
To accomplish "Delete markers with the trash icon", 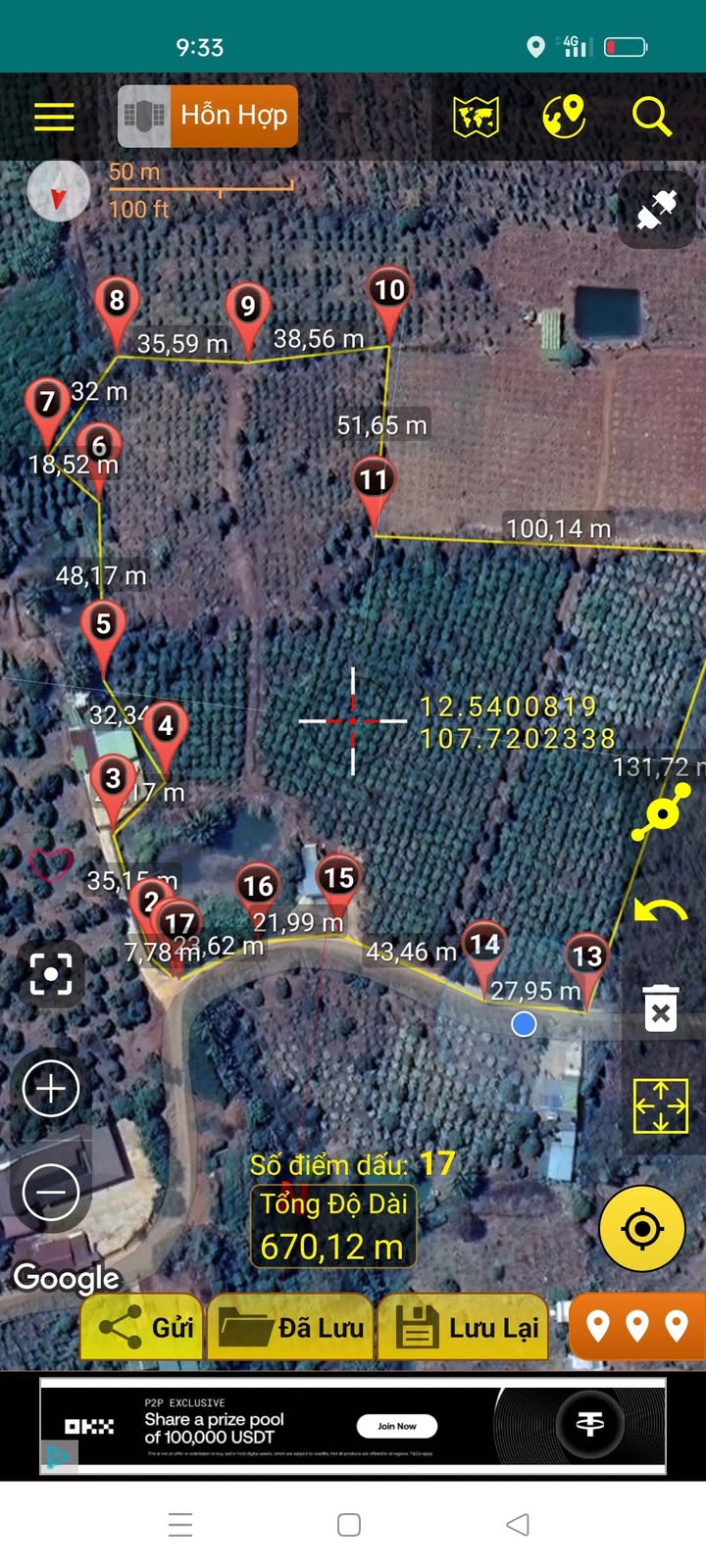I will 661,1008.
